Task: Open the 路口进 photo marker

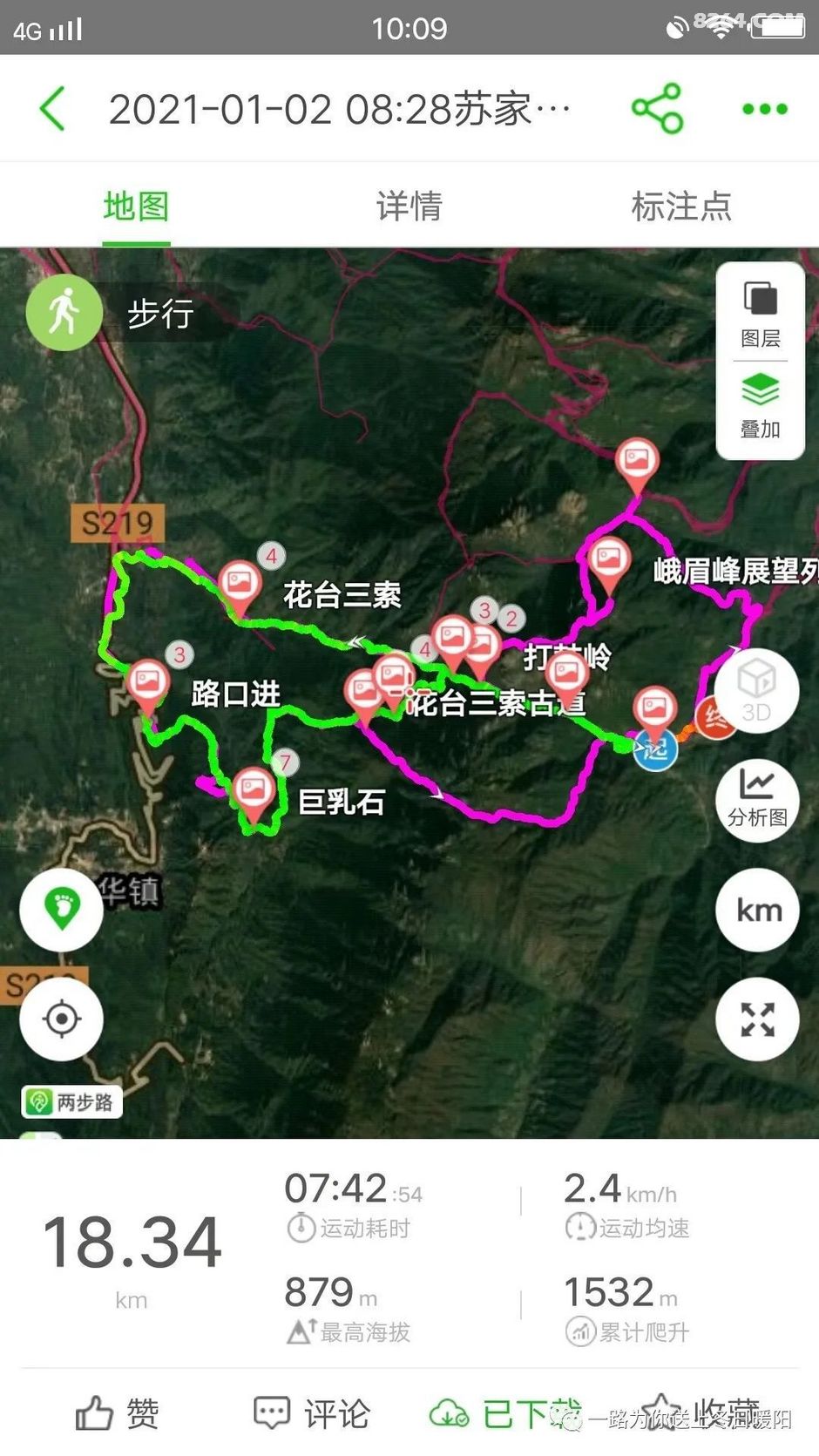Action: [x=147, y=684]
